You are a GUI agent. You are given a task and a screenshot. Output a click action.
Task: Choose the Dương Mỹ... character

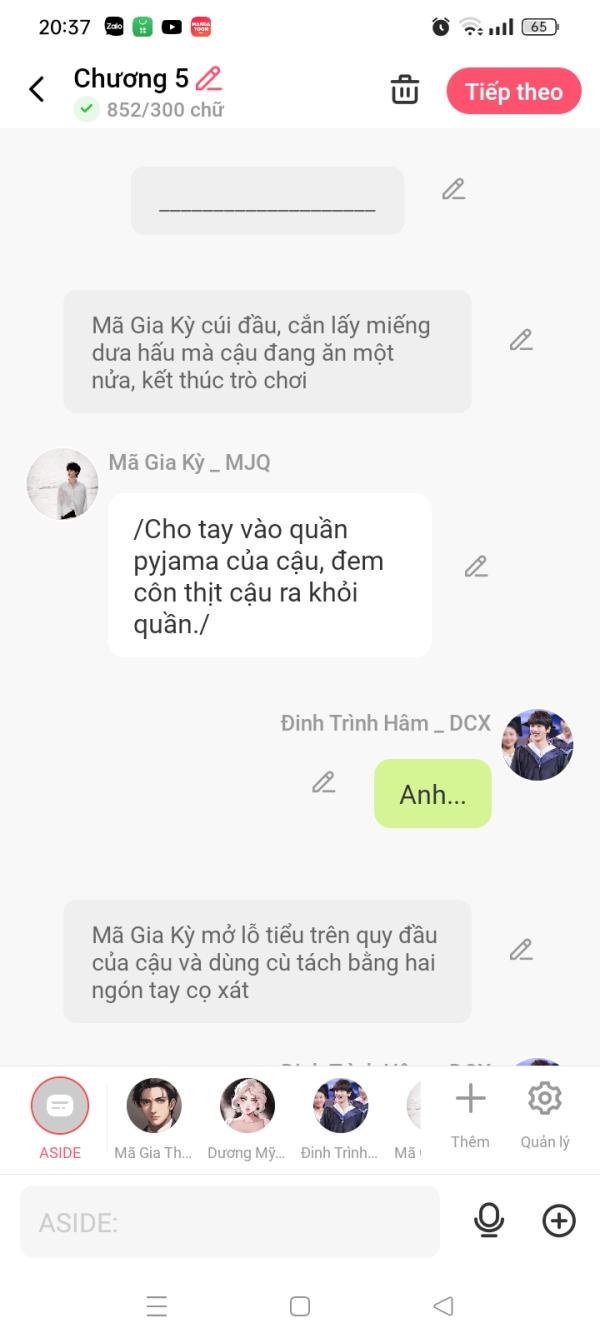click(247, 1106)
